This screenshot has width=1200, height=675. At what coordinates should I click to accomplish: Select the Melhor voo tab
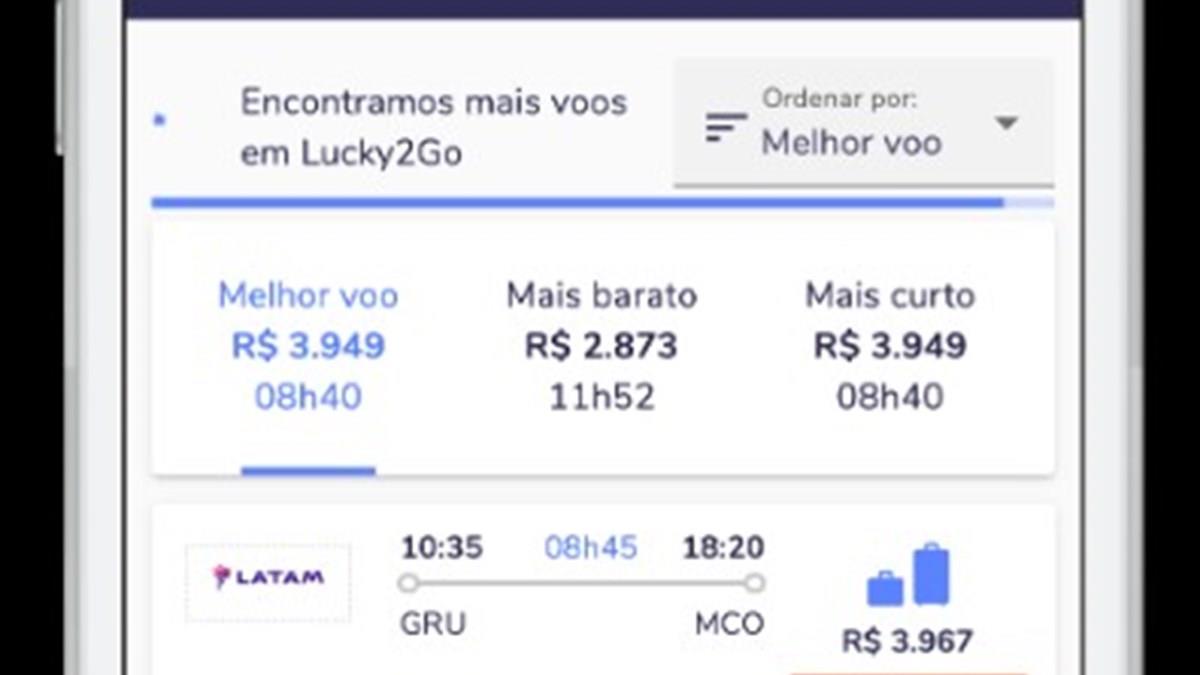coord(308,346)
